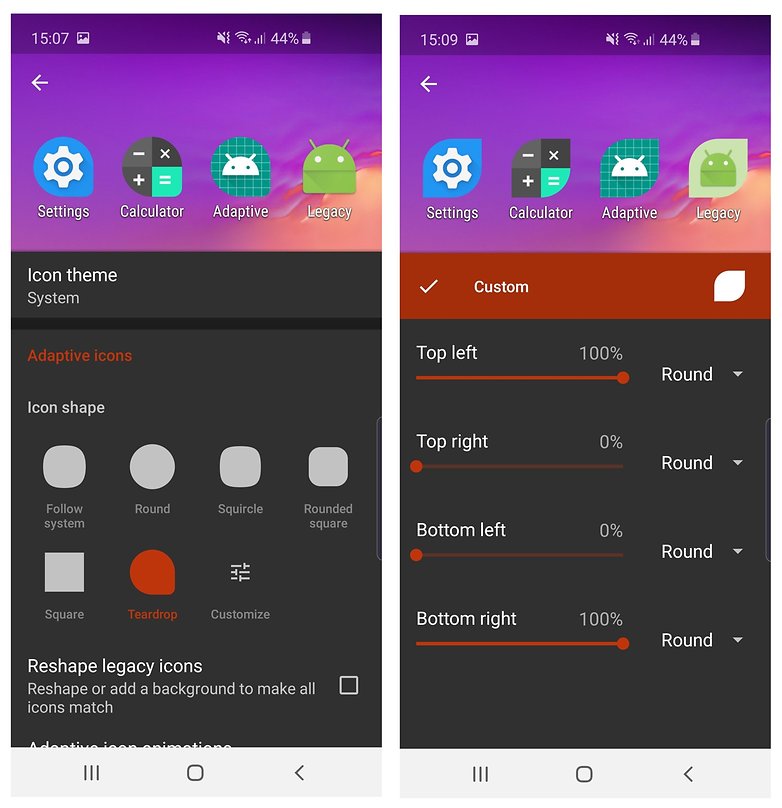Image resolution: width=782 pixels, height=808 pixels.
Task: Expand the Bottom right corner style dropdown
Action: point(702,640)
